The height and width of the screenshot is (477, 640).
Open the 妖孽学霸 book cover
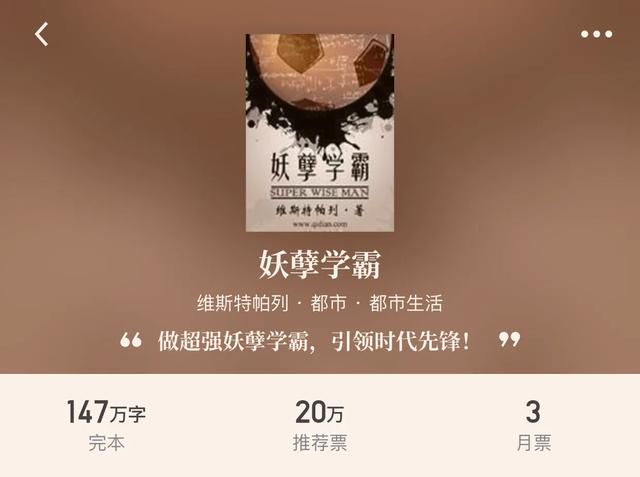[319, 132]
